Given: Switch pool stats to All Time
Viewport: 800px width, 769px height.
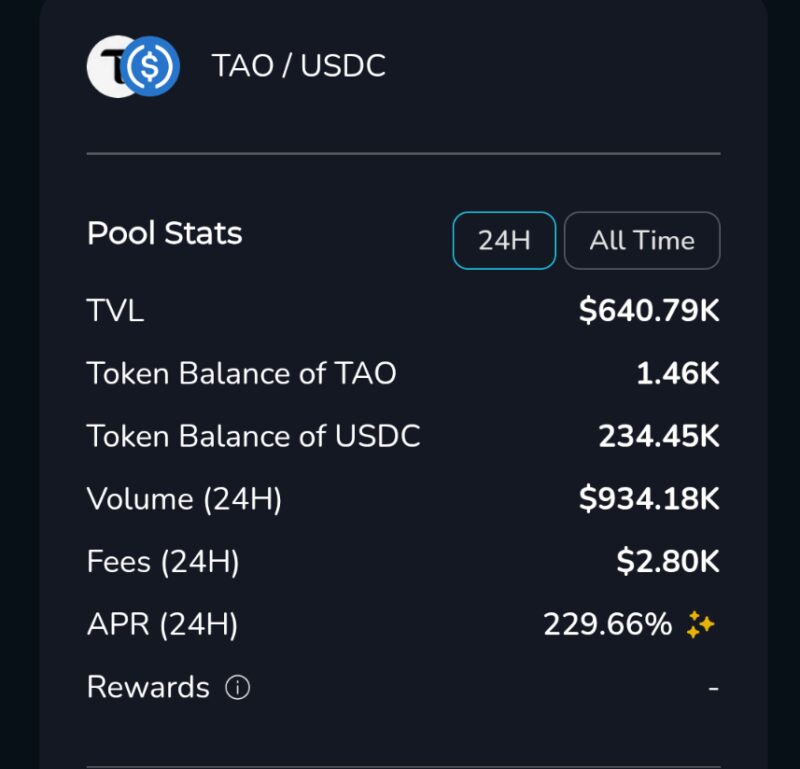Looking at the screenshot, I should [642, 241].
